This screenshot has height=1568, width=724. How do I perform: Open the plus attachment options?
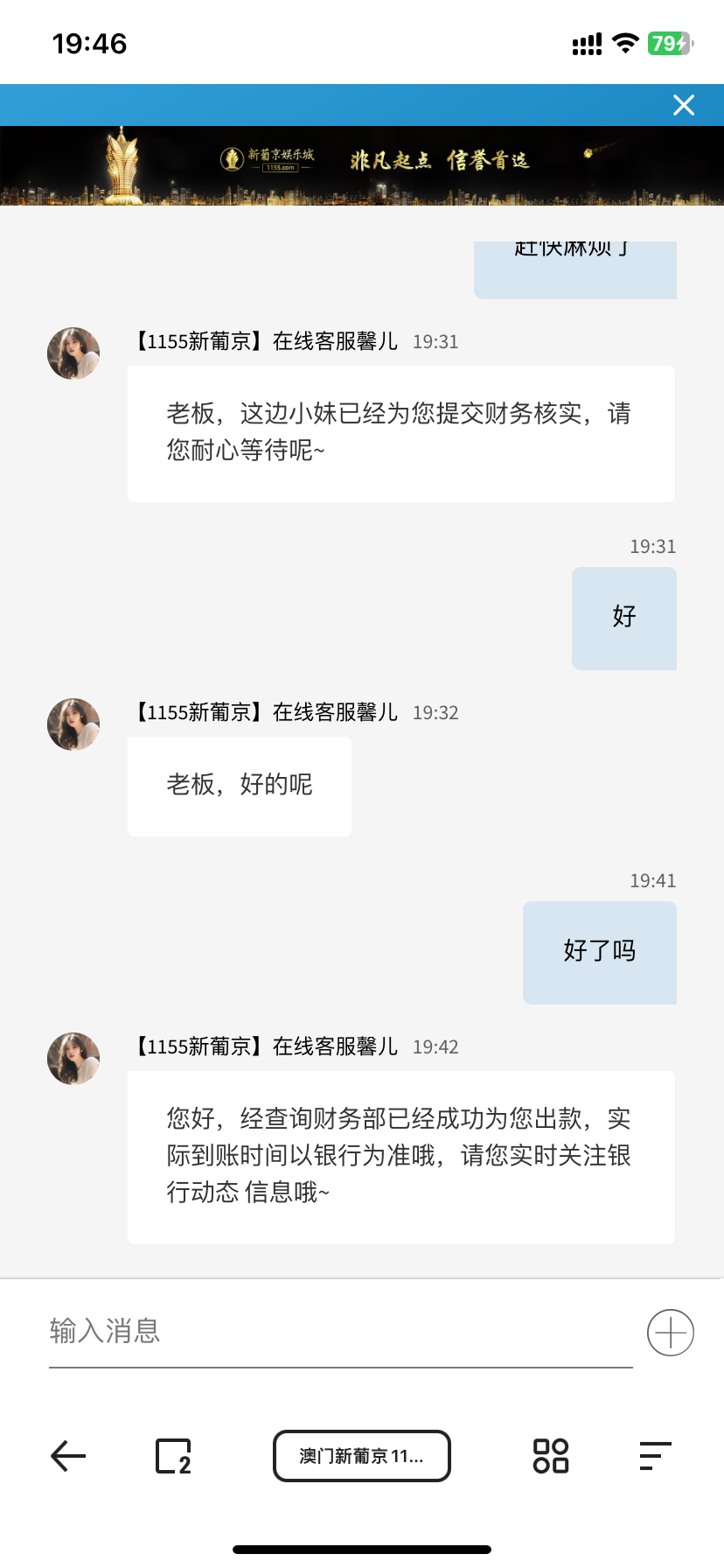pyautogui.click(x=671, y=1333)
